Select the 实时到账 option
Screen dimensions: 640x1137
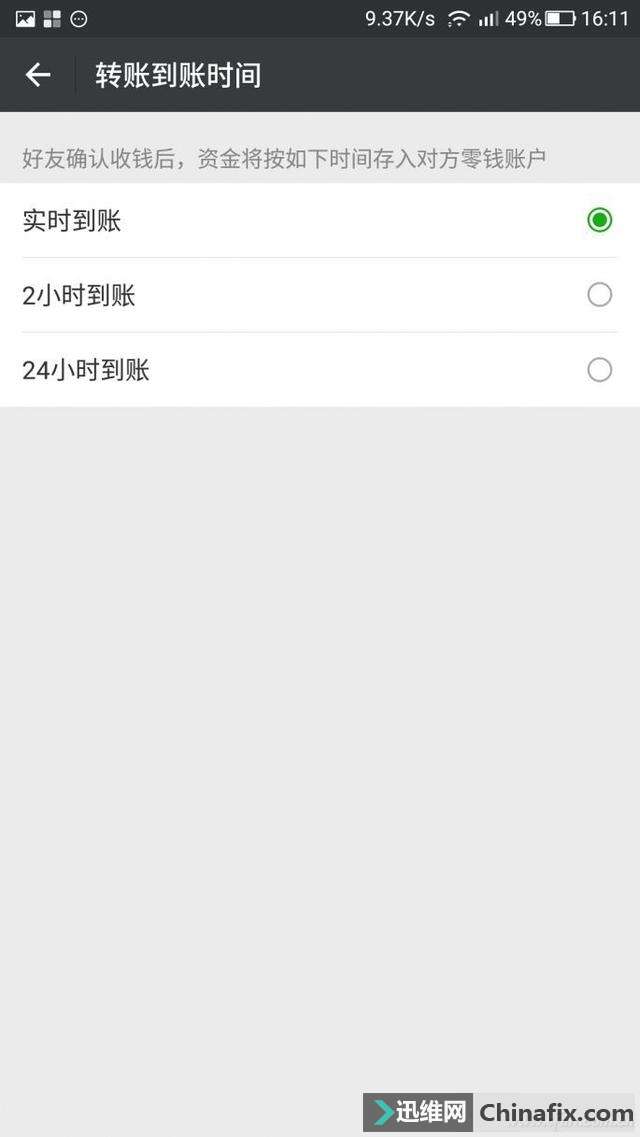tap(320, 220)
